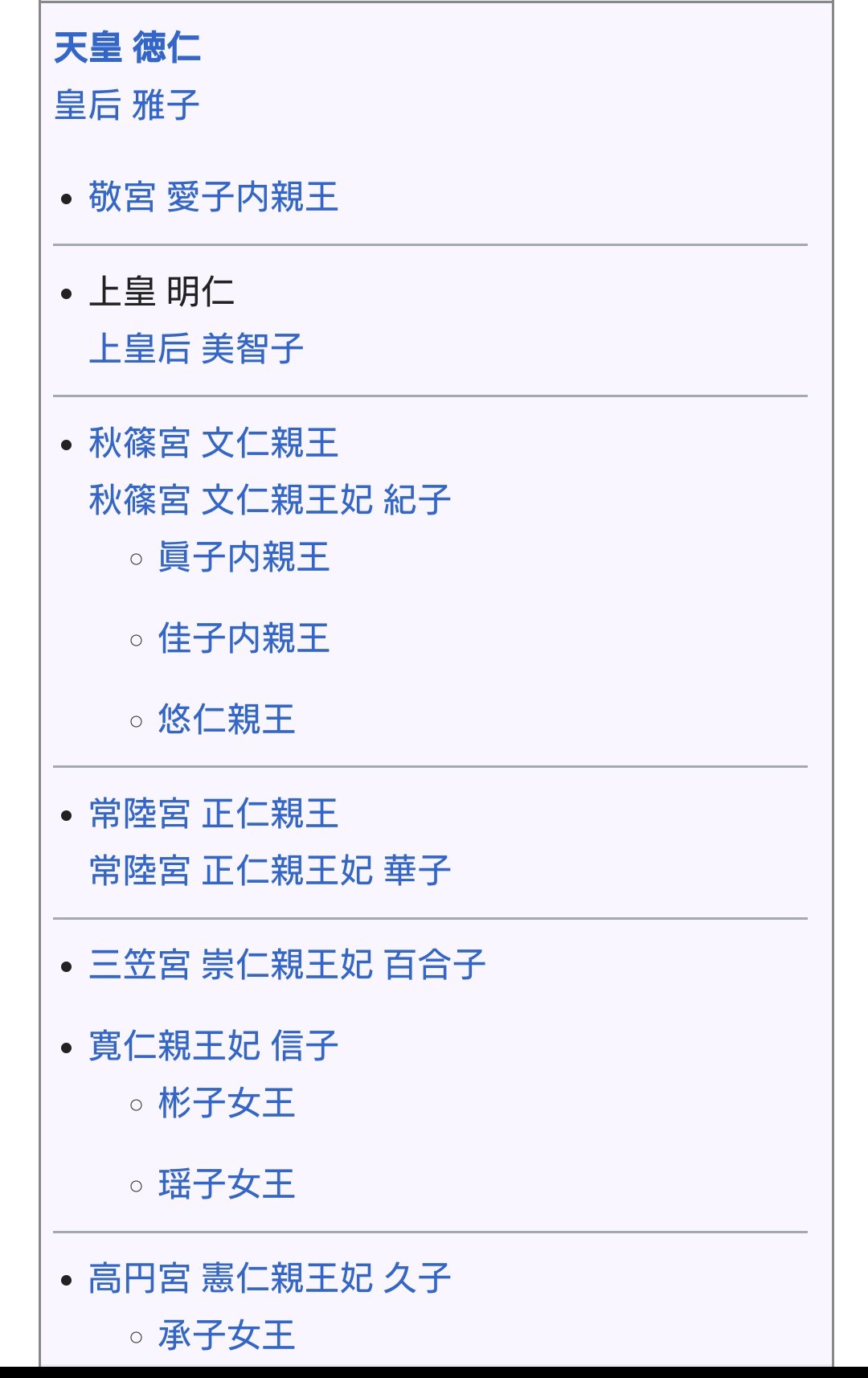Open the 眞子内親王 link
This screenshot has height=1378, width=868.
[x=244, y=557]
